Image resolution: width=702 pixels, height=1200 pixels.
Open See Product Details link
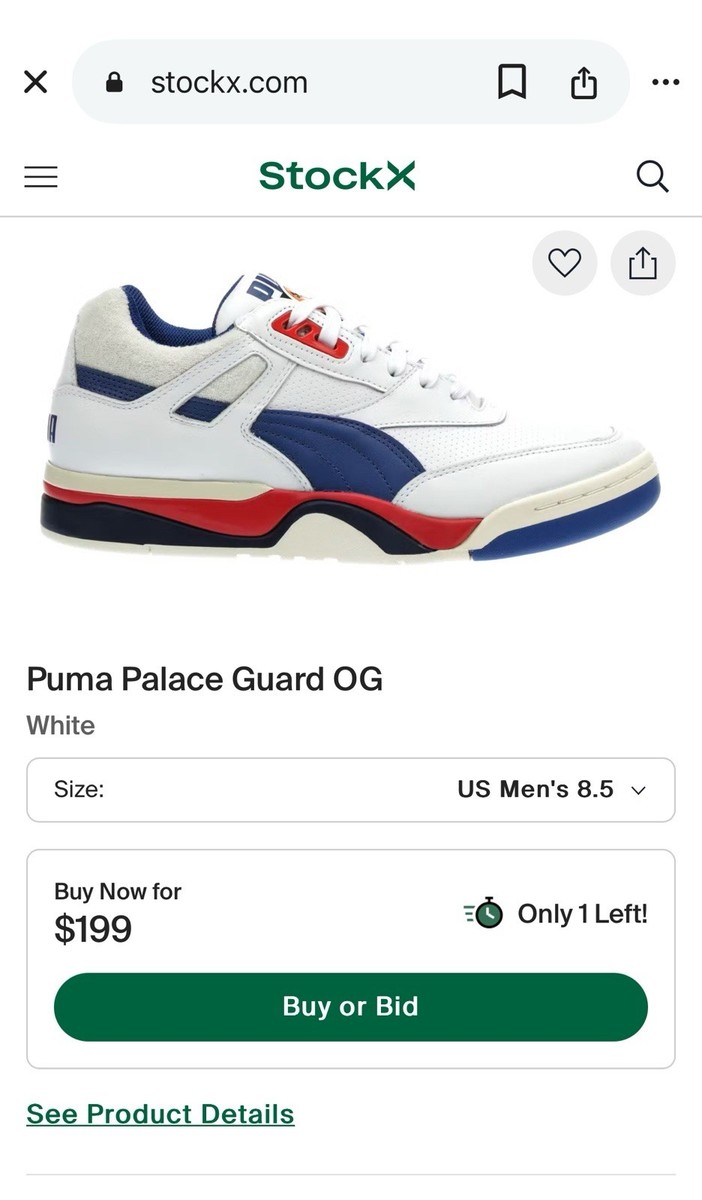click(x=160, y=1114)
